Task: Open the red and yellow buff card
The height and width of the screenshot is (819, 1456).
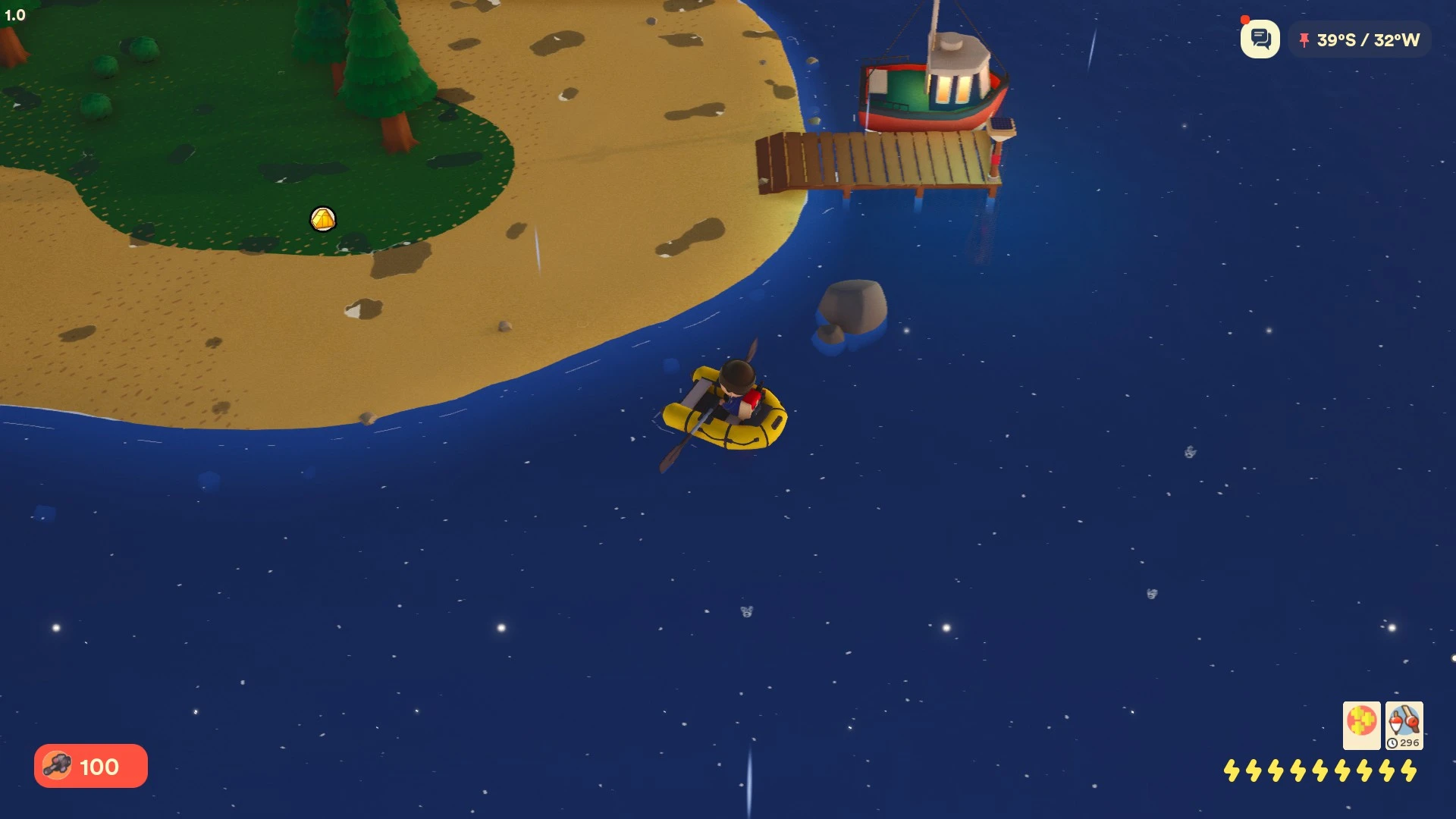Action: 1361,725
